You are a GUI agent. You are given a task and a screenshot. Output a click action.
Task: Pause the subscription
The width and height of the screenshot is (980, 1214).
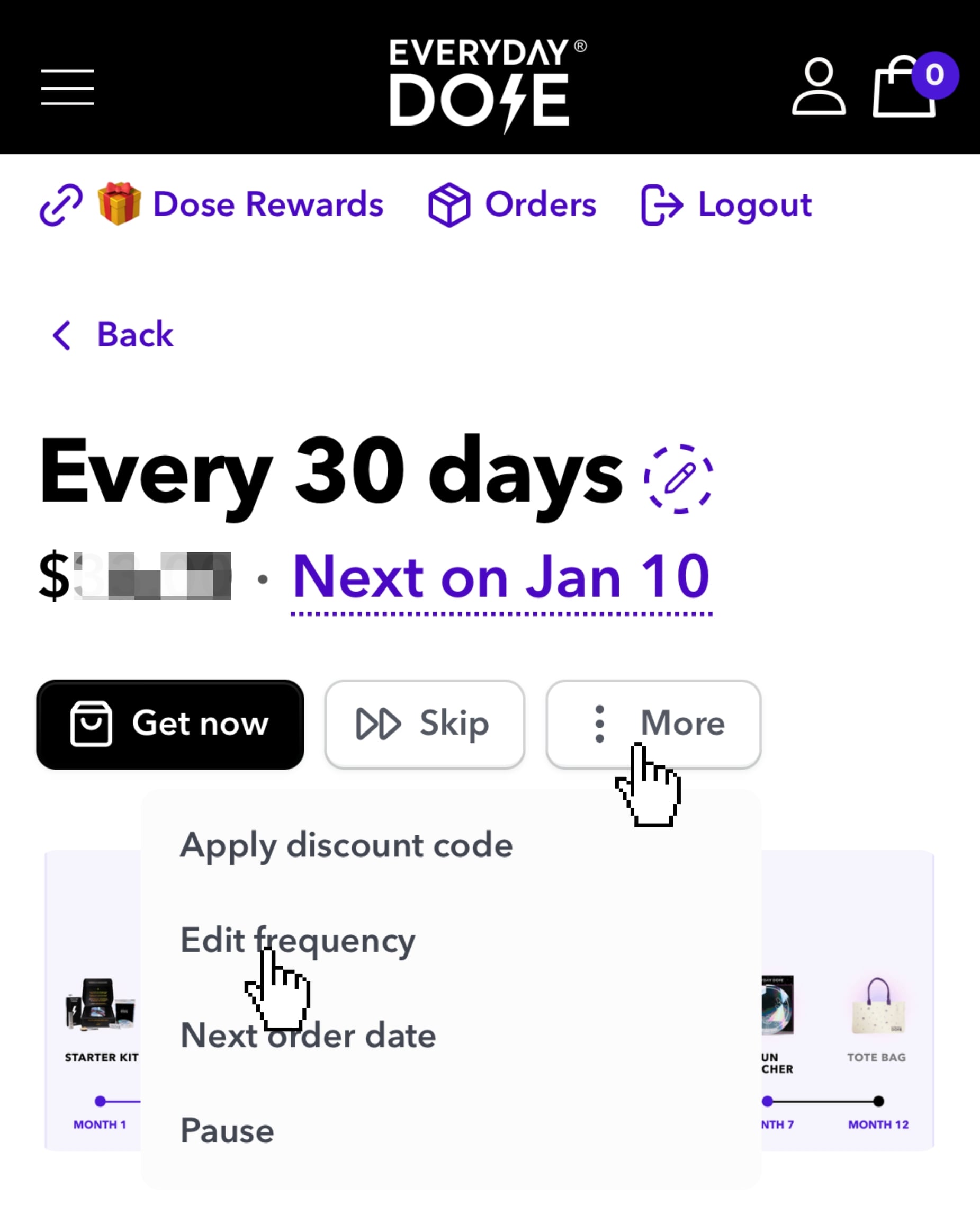pyautogui.click(x=228, y=1130)
